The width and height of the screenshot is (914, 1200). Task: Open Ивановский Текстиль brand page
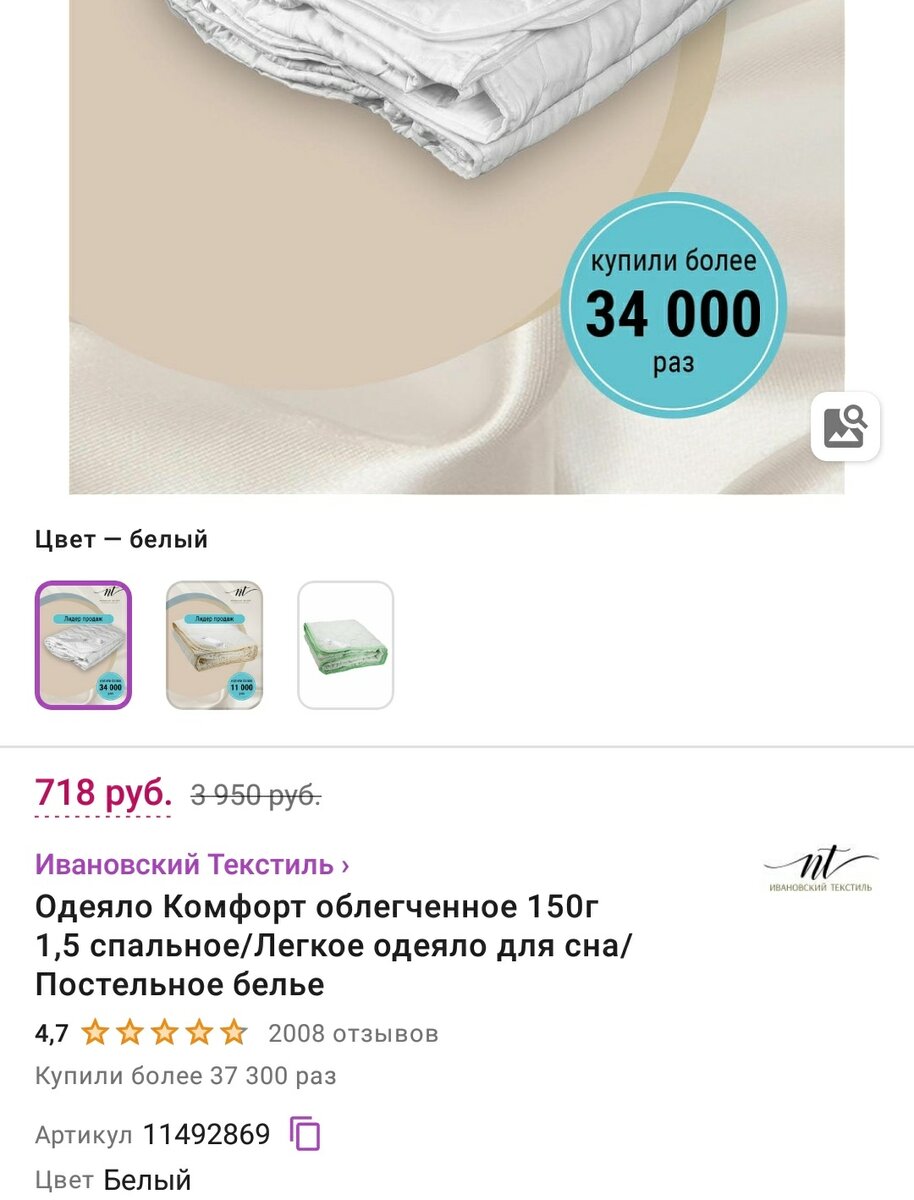(192, 864)
